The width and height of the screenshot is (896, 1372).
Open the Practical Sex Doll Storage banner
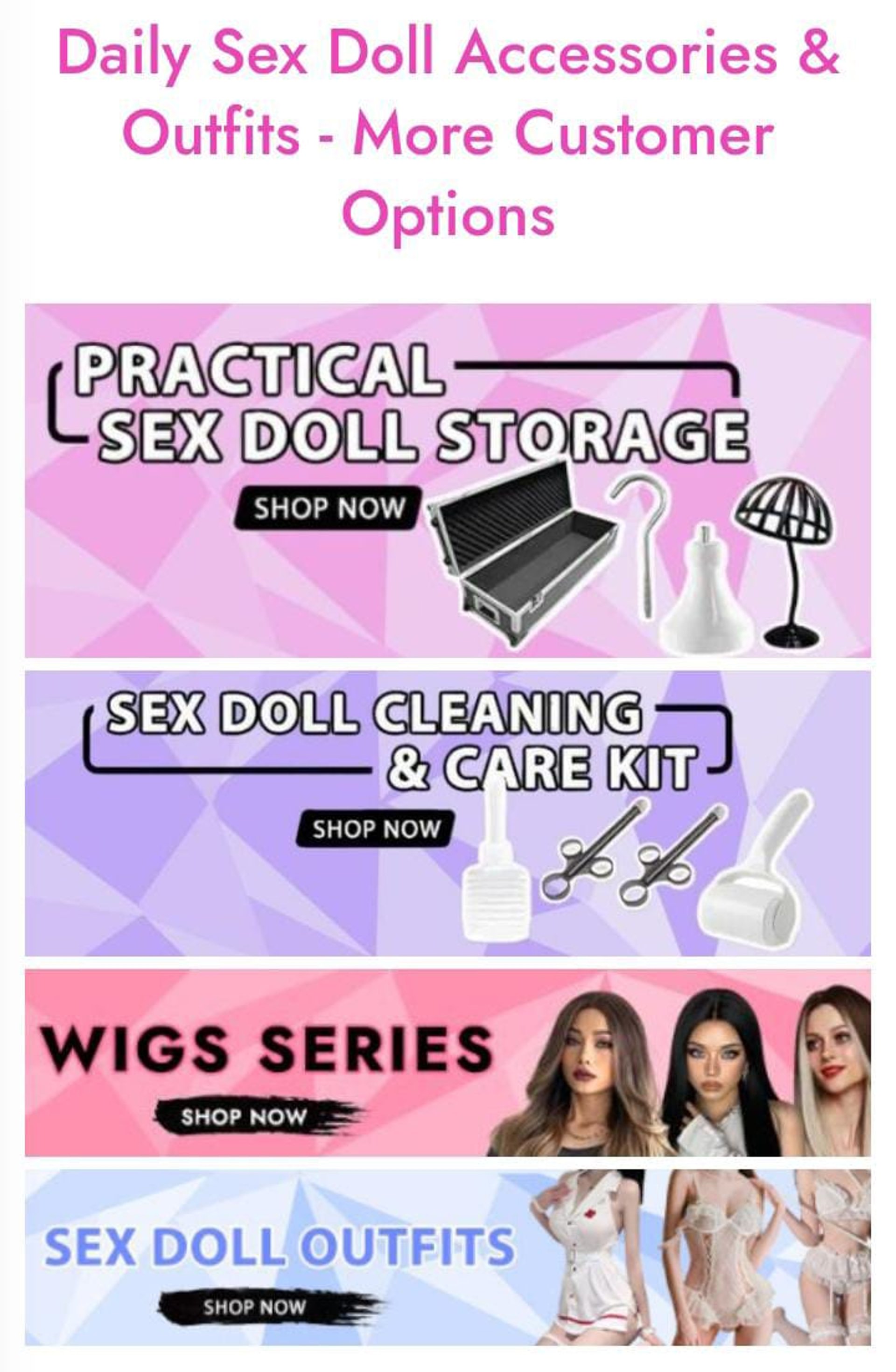tap(448, 480)
